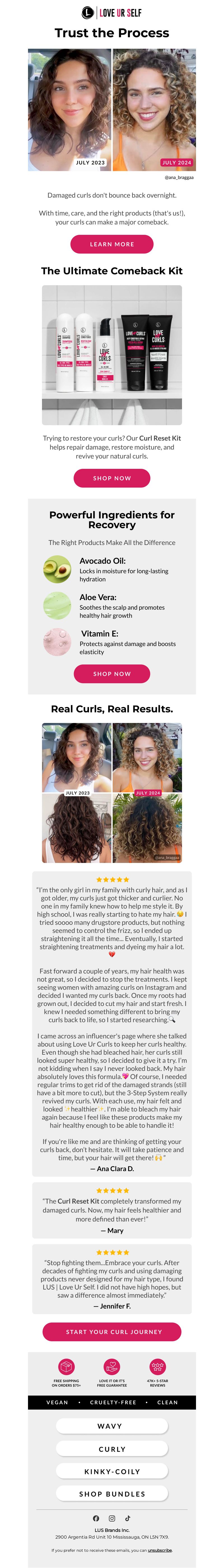Select the WAVY hair type button
Image resolution: width=224 pixels, height=1568 pixels.
tap(112, 1426)
